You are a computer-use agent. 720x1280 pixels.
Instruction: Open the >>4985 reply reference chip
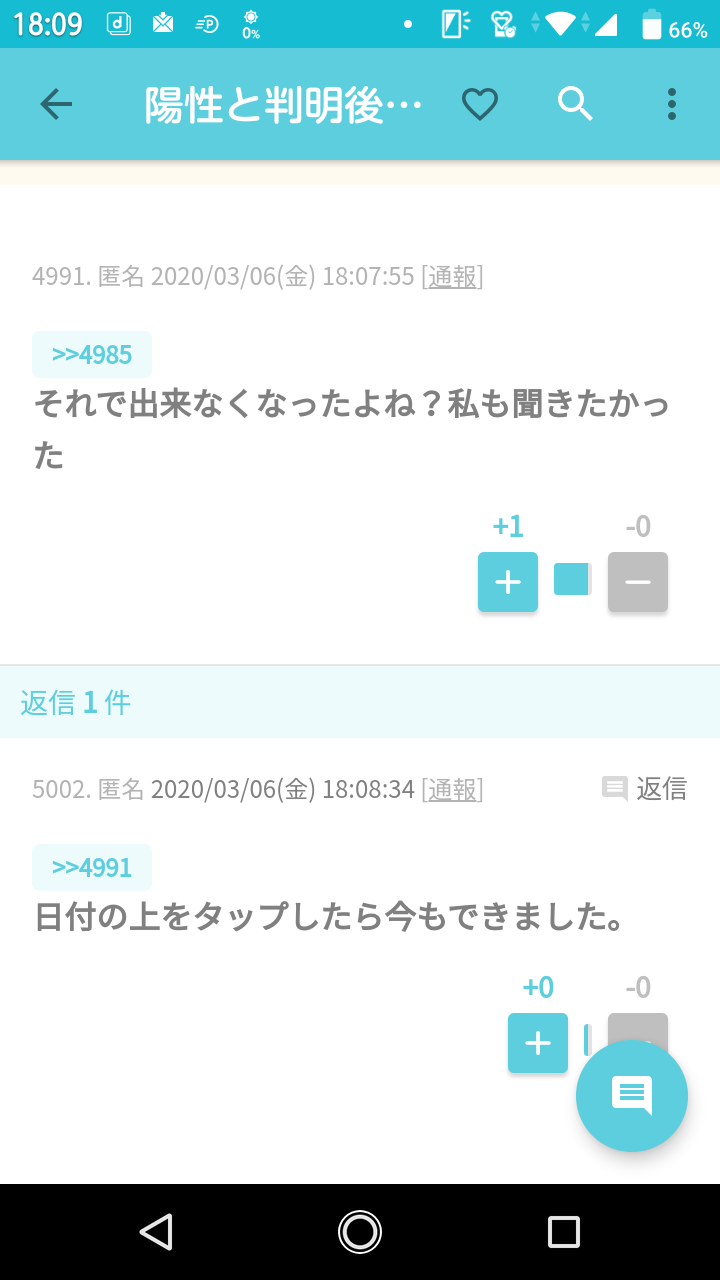[92, 354]
